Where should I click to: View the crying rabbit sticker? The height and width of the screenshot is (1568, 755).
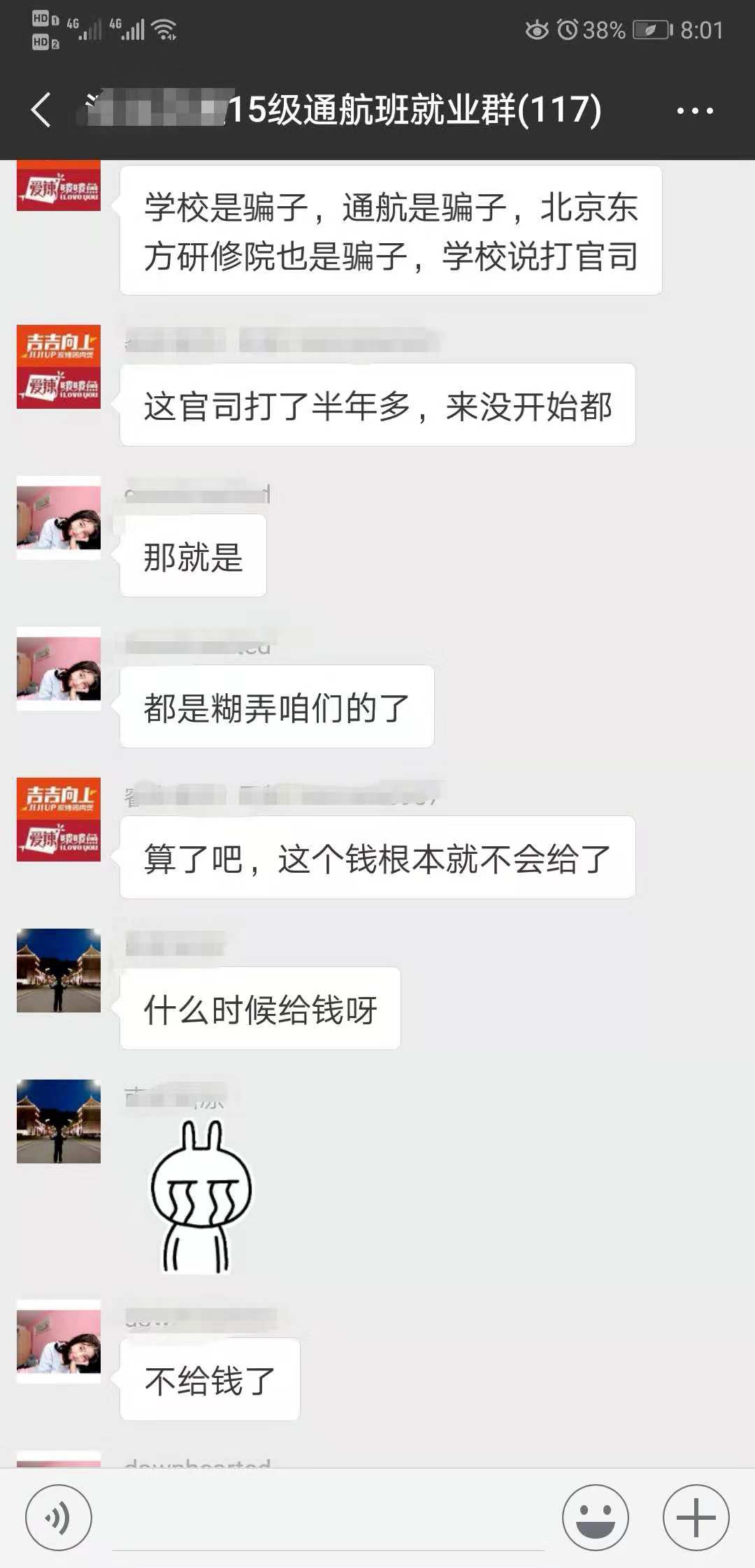pyautogui.click(x=201, y=1196)
